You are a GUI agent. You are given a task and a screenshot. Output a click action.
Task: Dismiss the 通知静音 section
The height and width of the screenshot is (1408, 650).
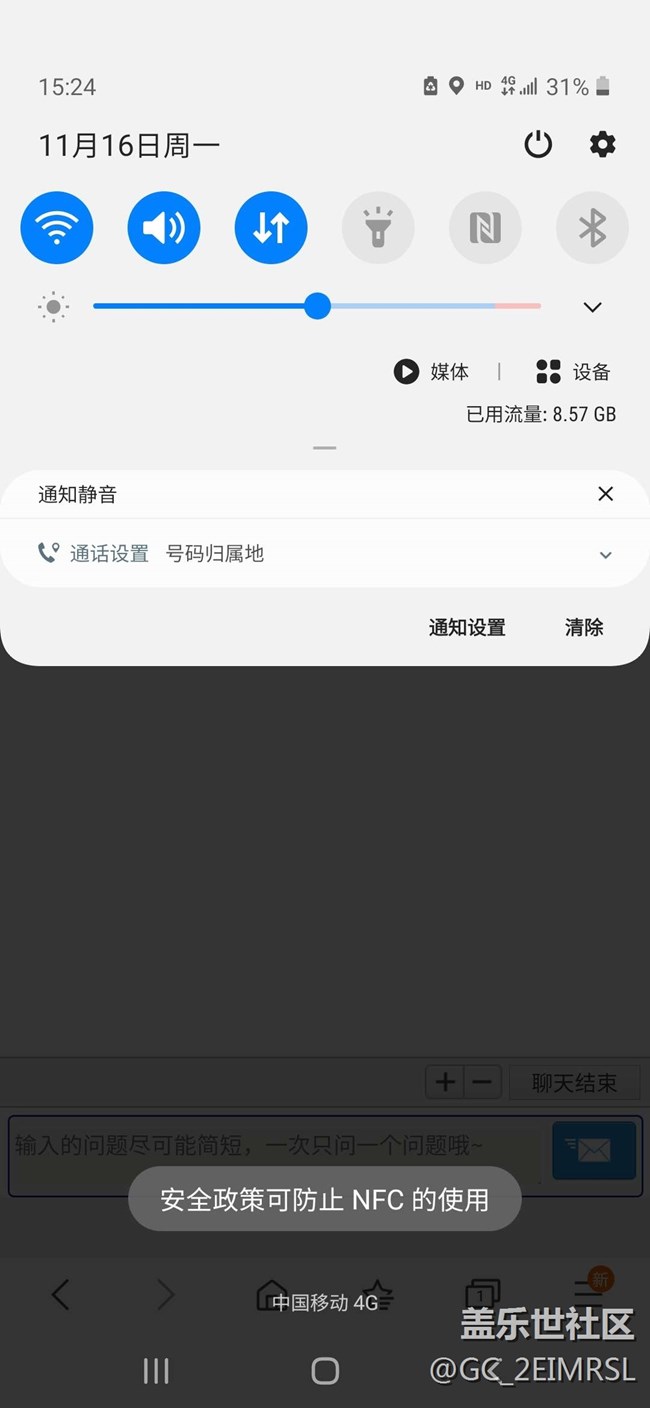click(605, 494)
